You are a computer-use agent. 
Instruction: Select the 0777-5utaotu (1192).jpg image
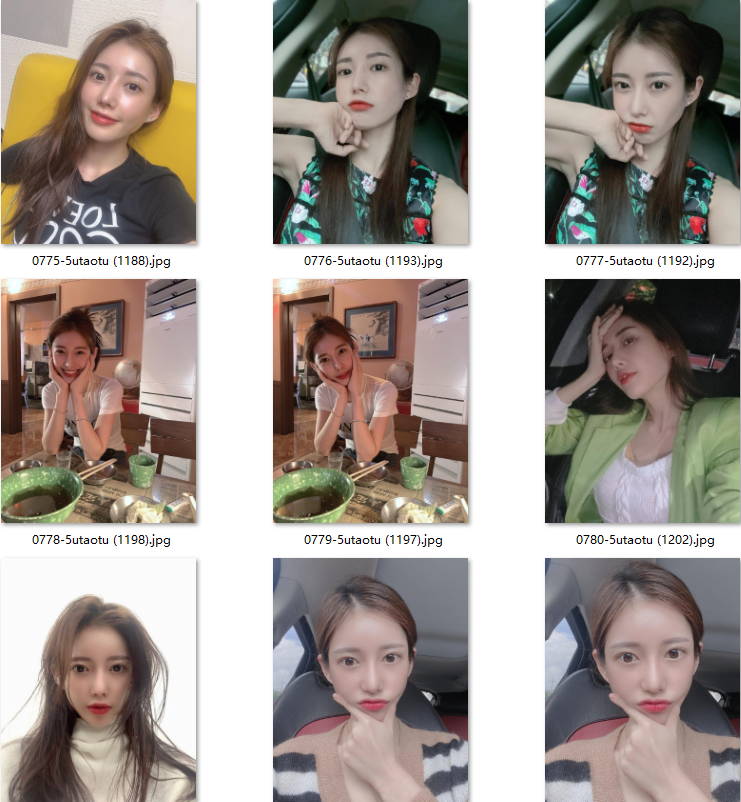pos(643,122)
